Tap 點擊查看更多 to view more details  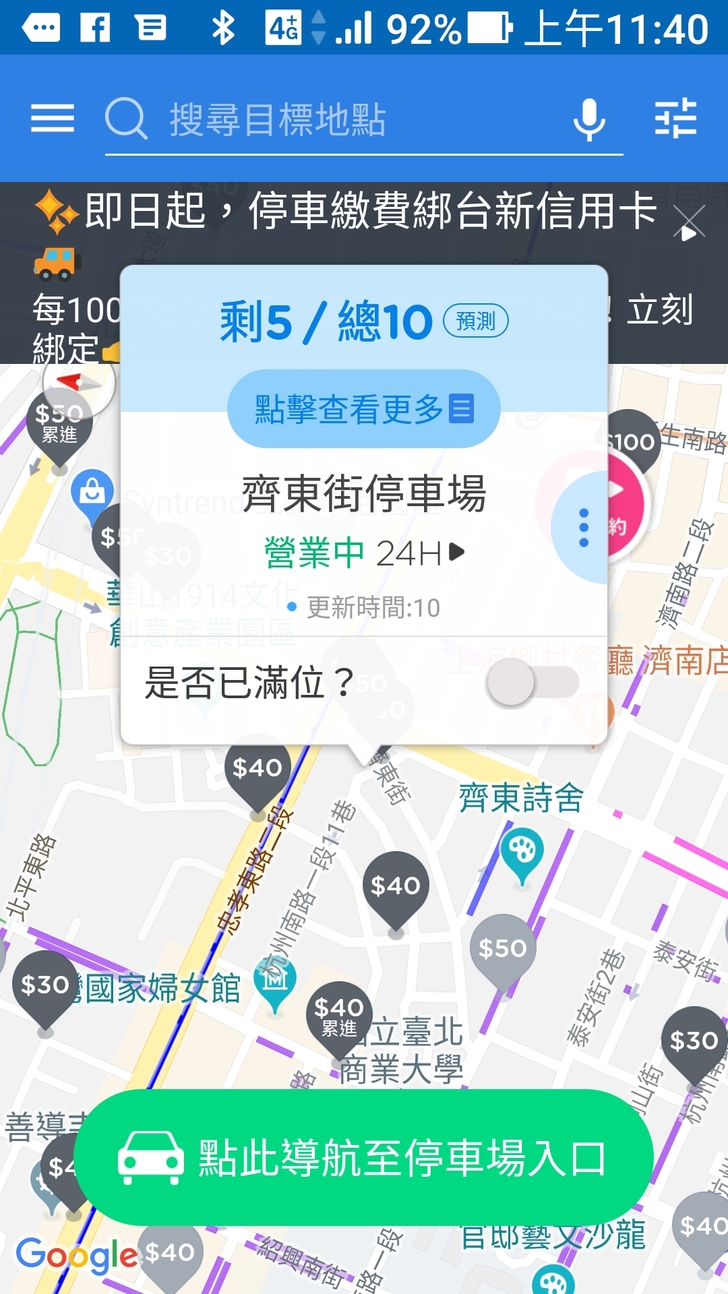364,409
